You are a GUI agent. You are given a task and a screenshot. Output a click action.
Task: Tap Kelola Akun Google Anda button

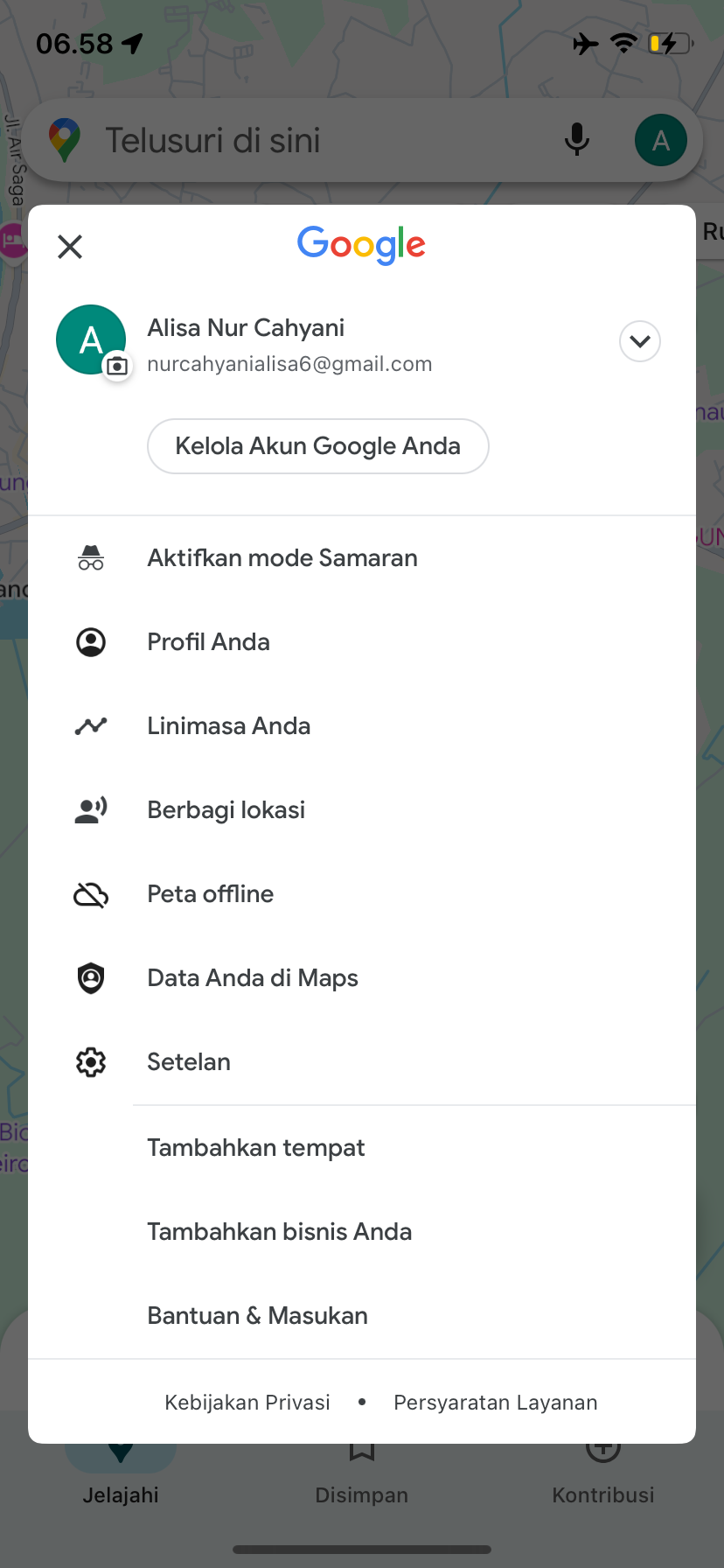point(318,446)
